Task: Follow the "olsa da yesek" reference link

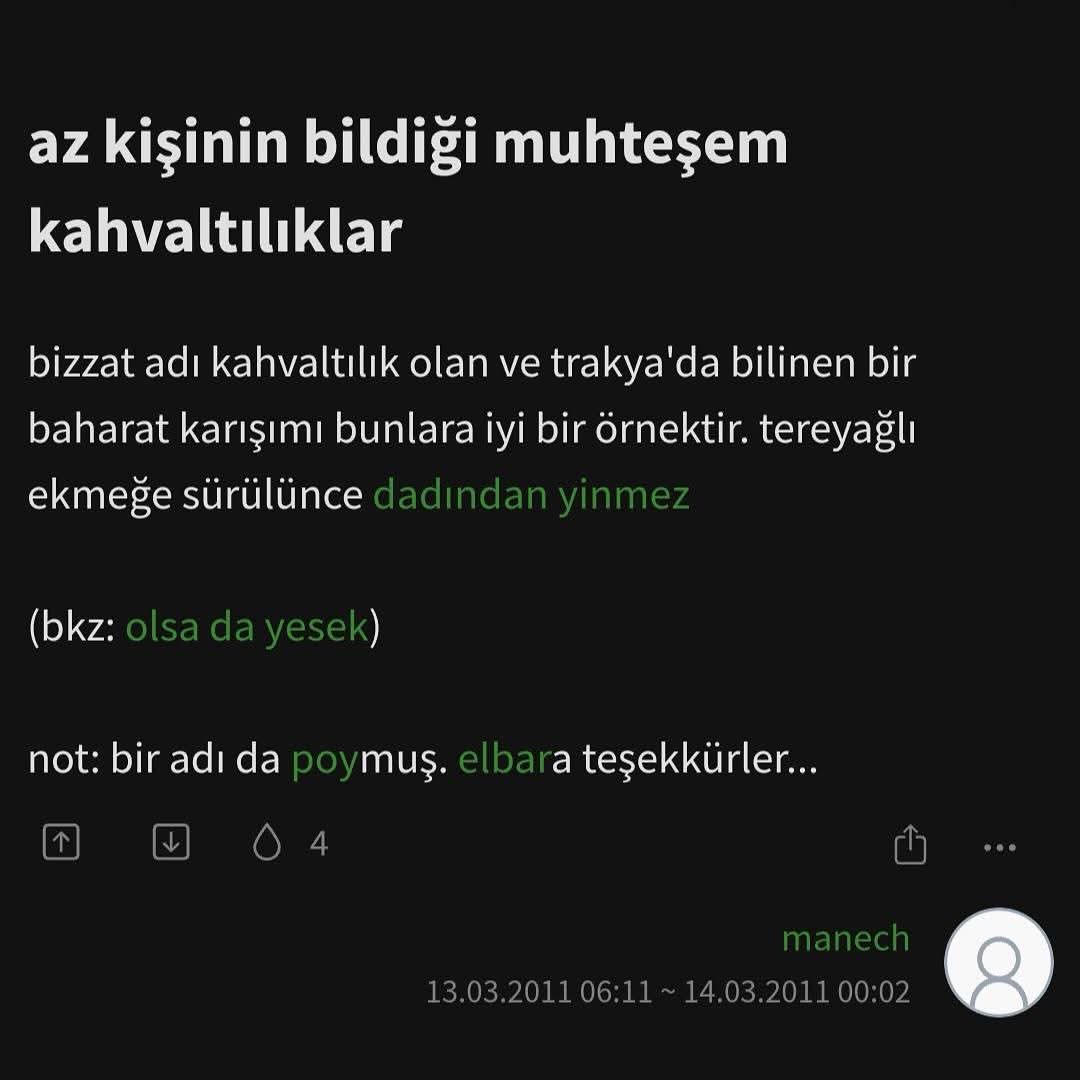Action: (247, 628)
